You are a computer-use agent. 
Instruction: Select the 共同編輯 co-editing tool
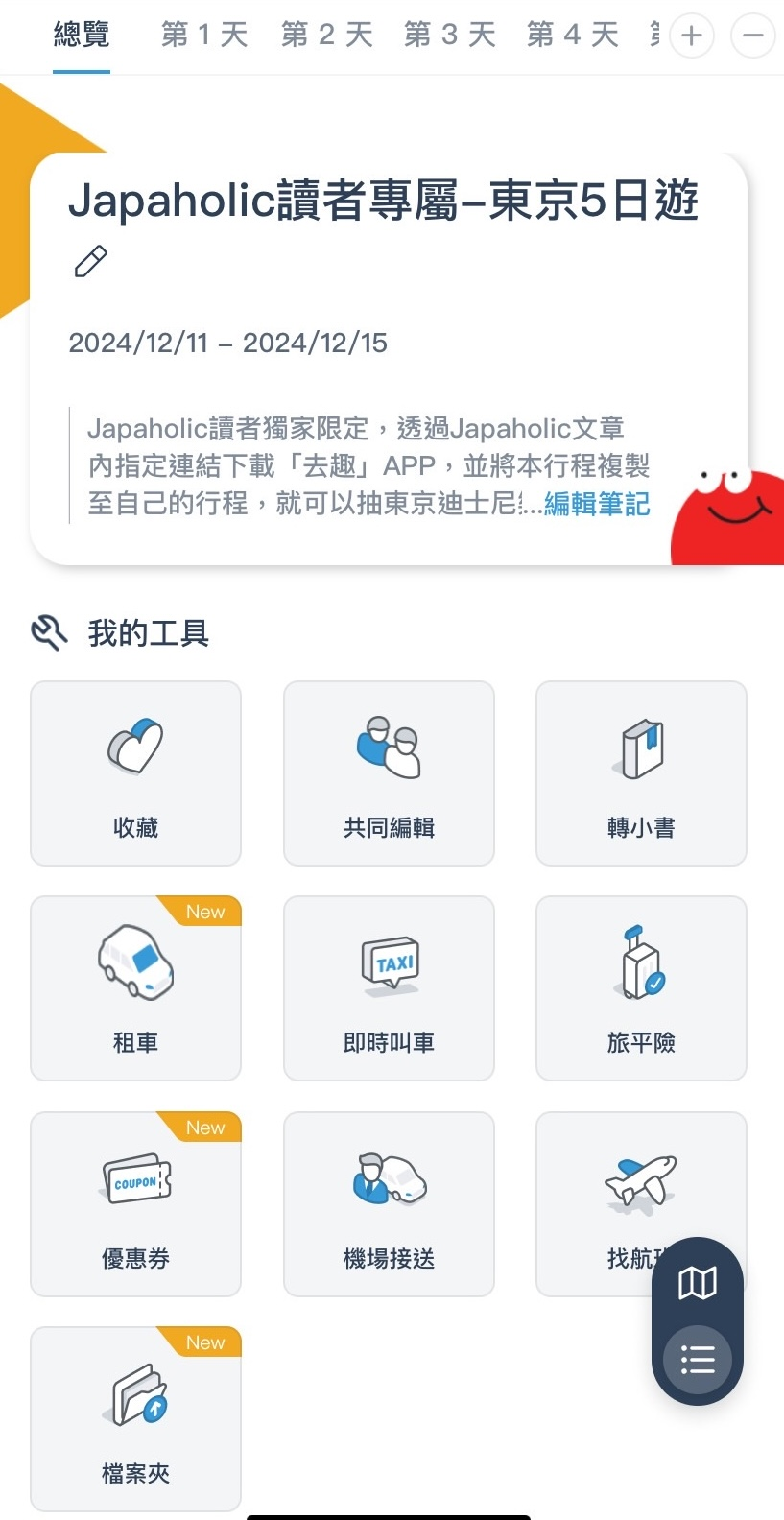pyautogui.click(x=388, y=772)
